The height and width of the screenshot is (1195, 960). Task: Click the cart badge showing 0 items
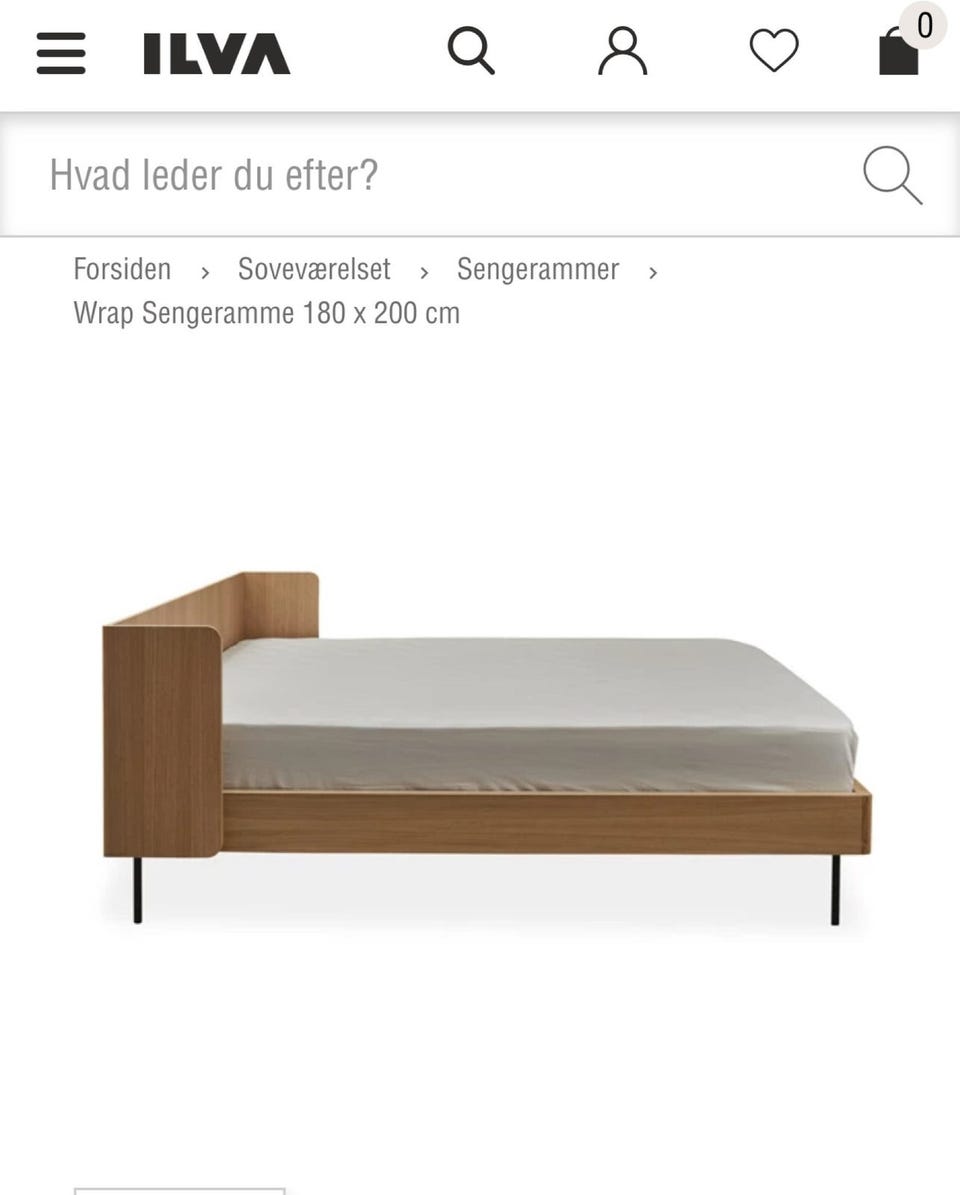click(925, 26)
